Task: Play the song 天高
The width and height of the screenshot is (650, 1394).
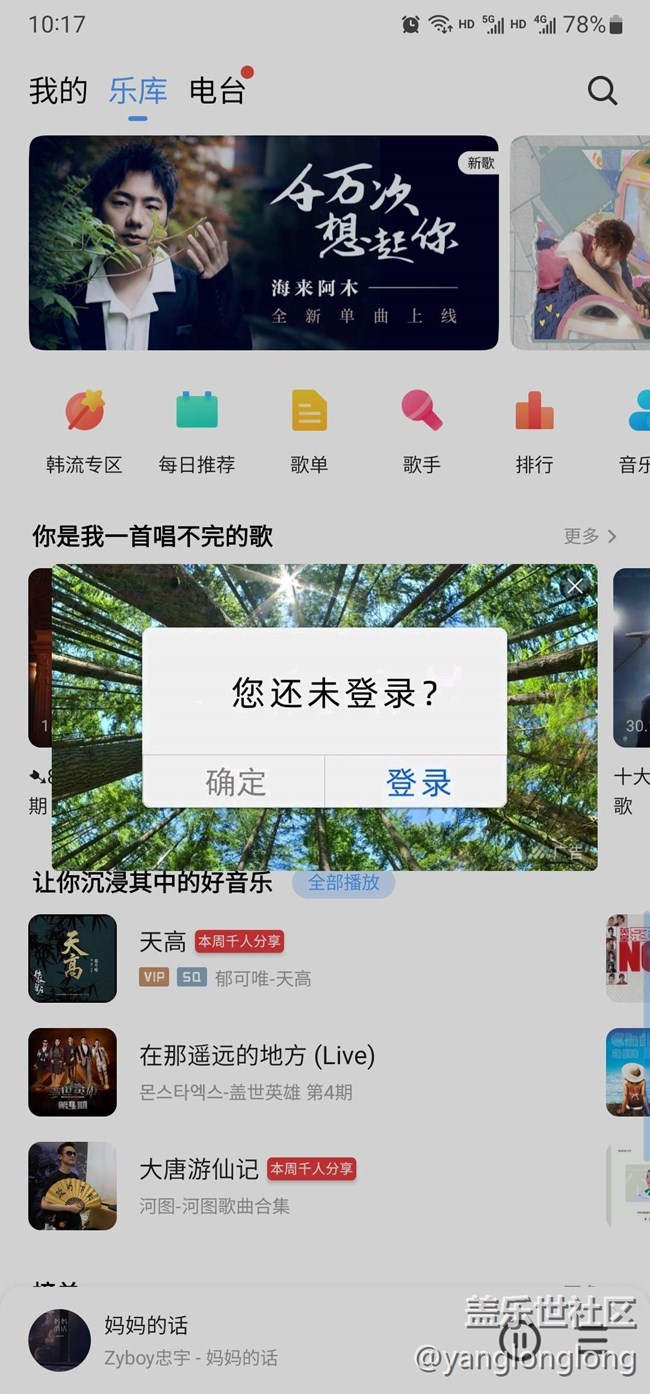Action: click(x=300, y=958)
